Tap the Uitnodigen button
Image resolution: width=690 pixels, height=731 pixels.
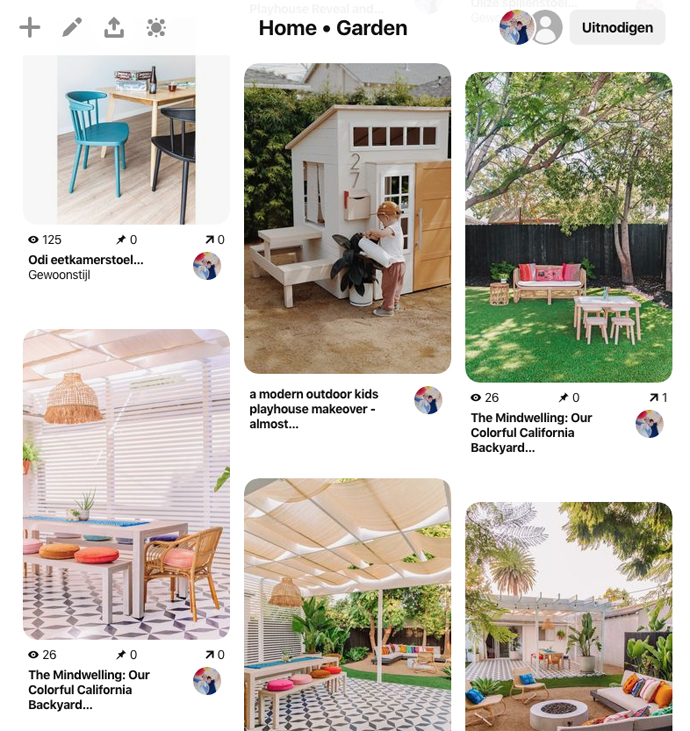[x=617, y=28]
